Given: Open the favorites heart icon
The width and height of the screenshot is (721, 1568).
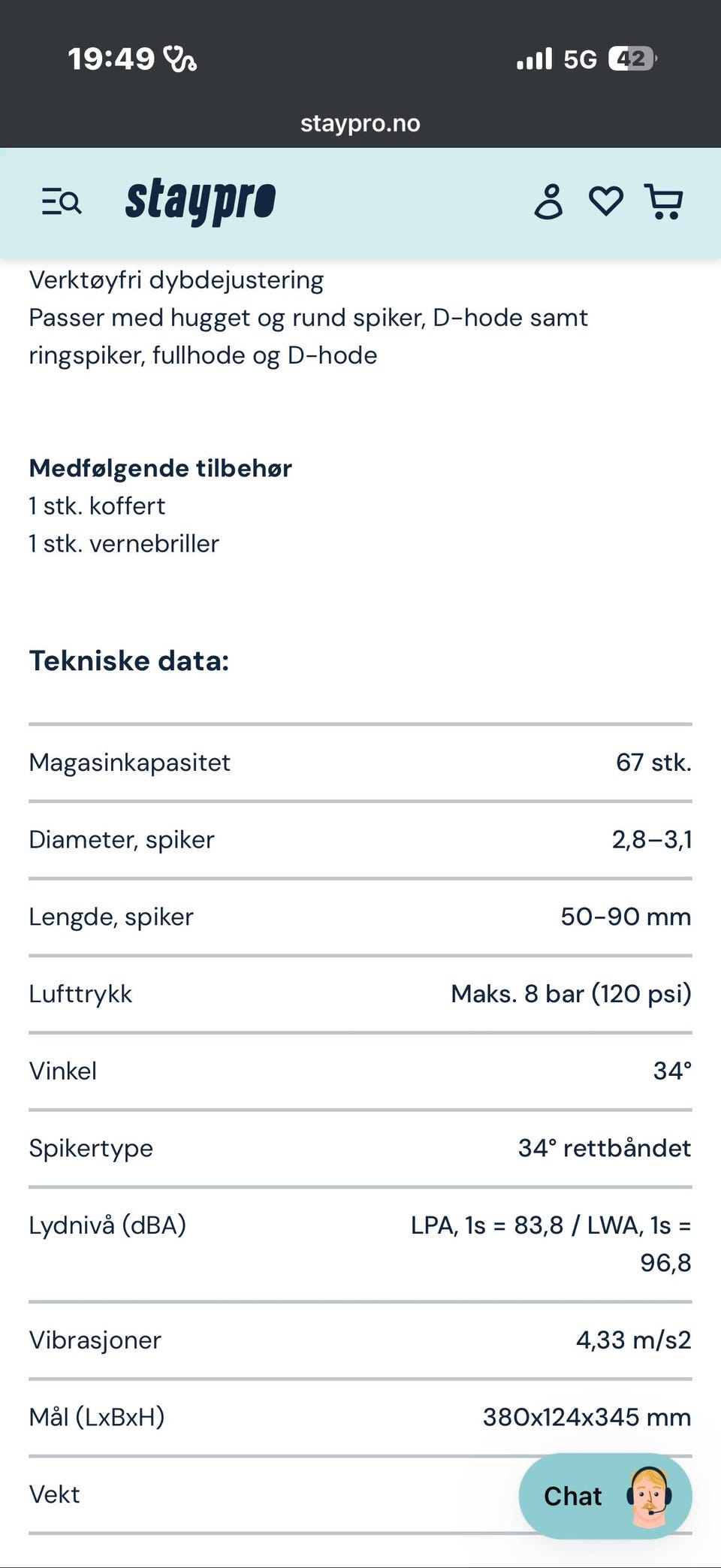Looking at the screenshot, I should pos(605,201).
